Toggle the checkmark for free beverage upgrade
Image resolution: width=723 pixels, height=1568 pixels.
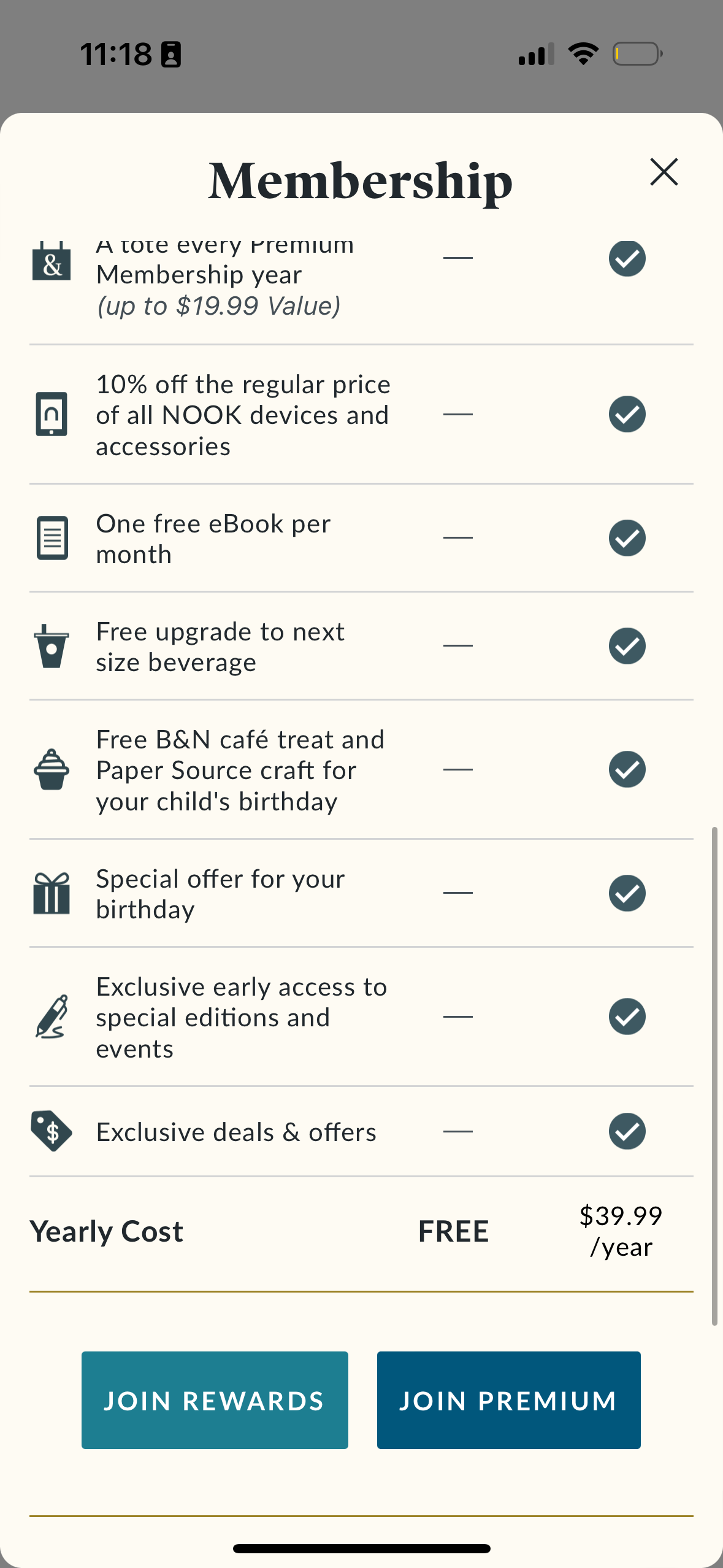point(627,645)
